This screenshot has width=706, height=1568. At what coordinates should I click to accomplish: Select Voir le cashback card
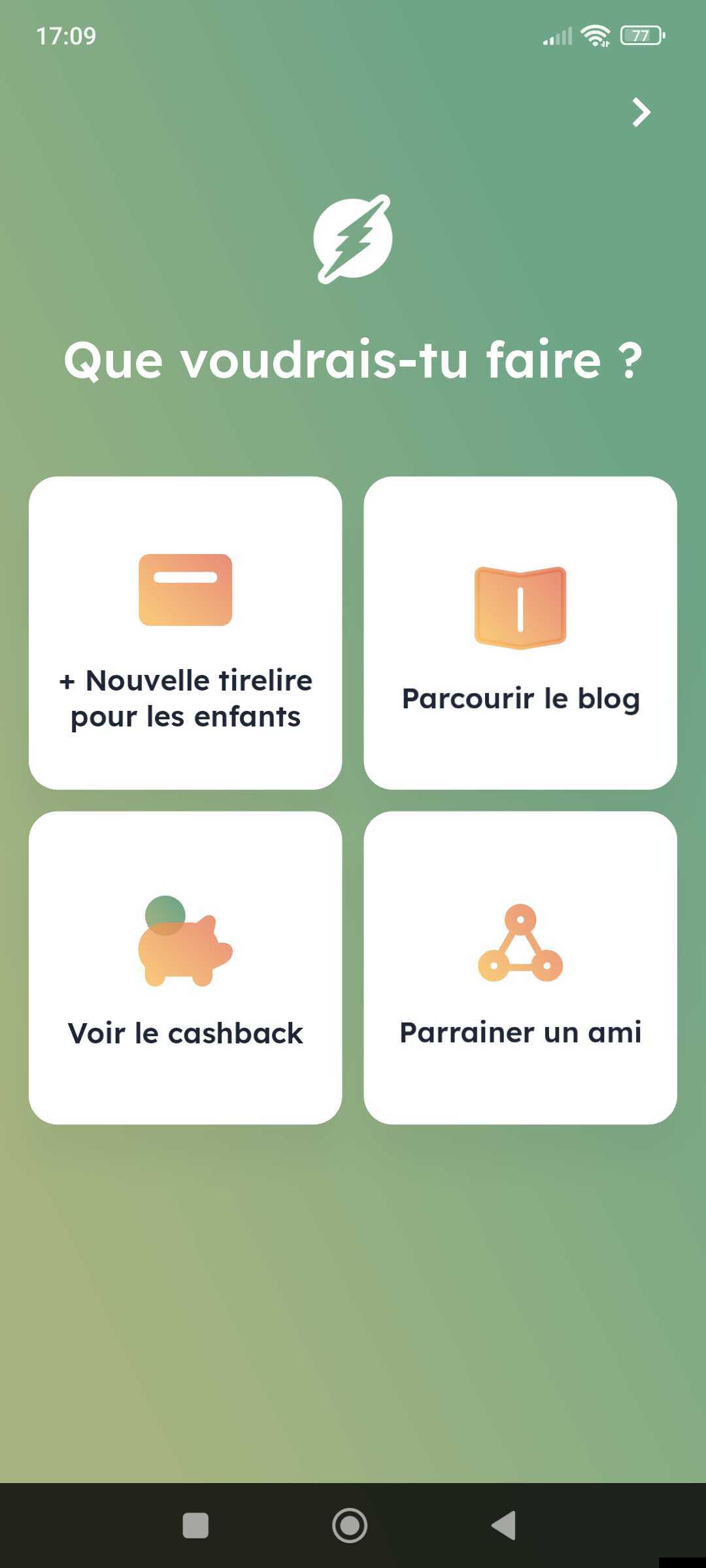[185, 968]
